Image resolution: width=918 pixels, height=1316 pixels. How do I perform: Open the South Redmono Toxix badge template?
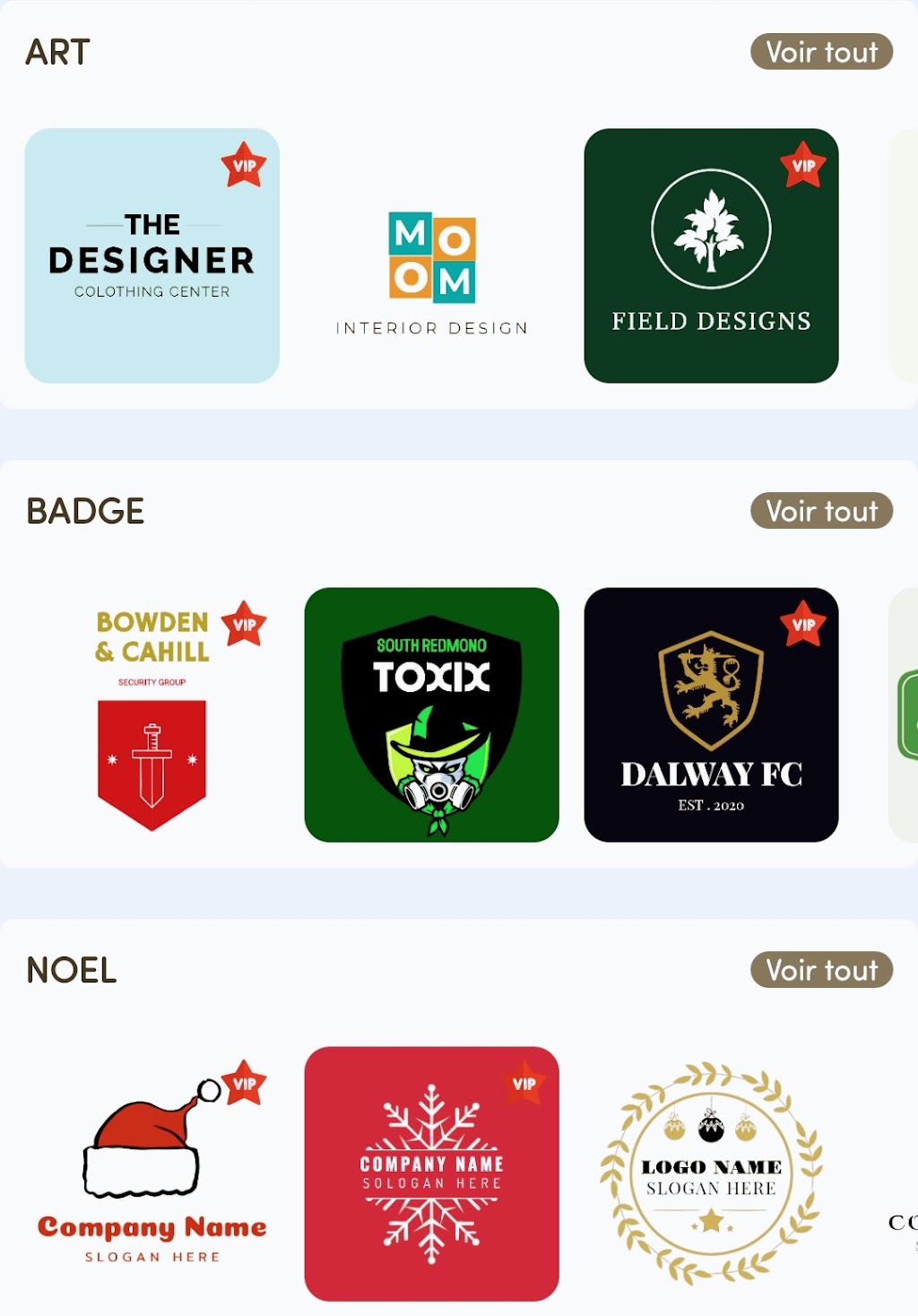(x=431, y=715)
